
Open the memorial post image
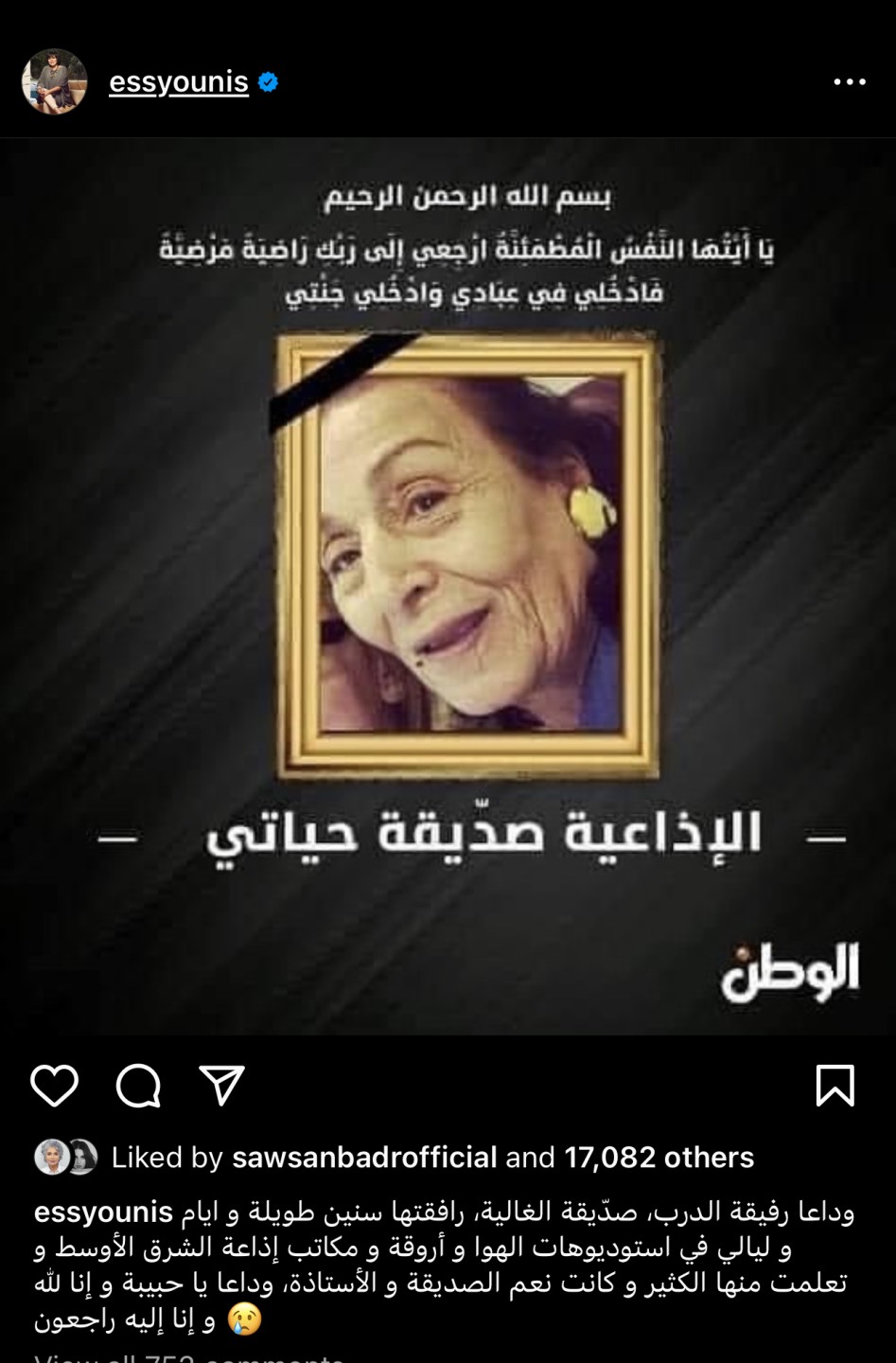pyautogui.click(x=448, y=587)
